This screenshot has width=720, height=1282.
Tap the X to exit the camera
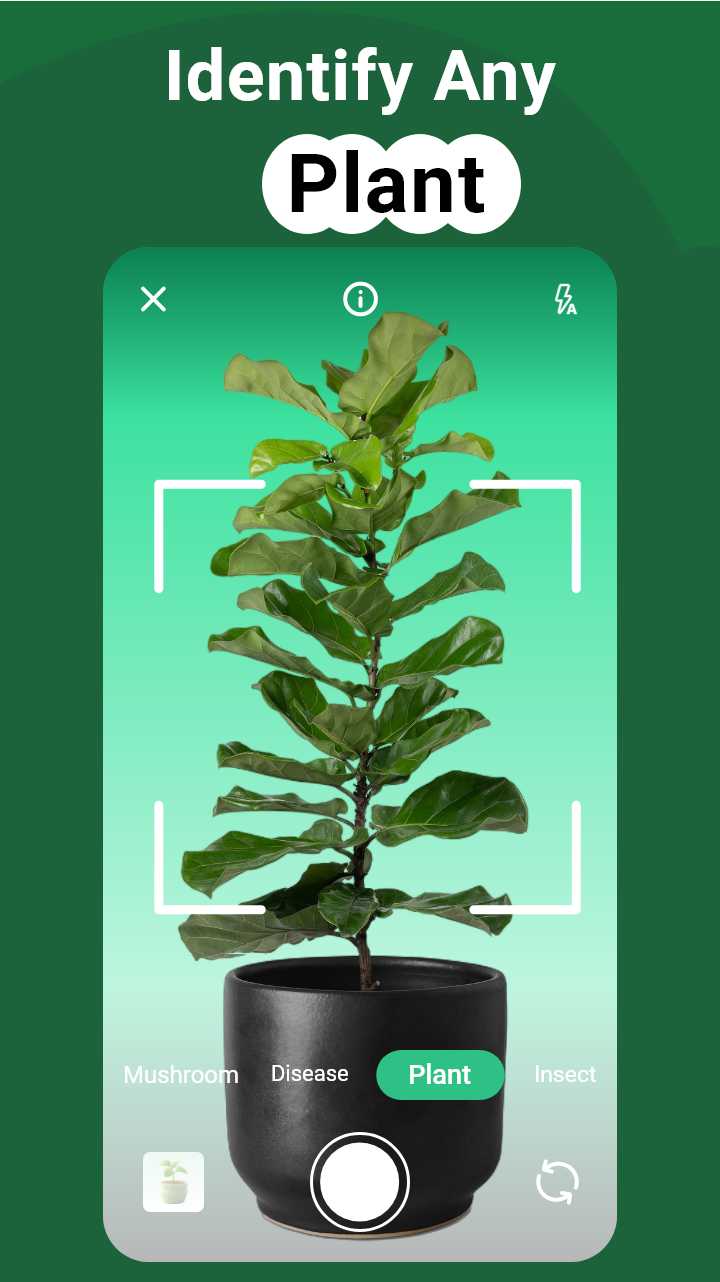[152, 299]
